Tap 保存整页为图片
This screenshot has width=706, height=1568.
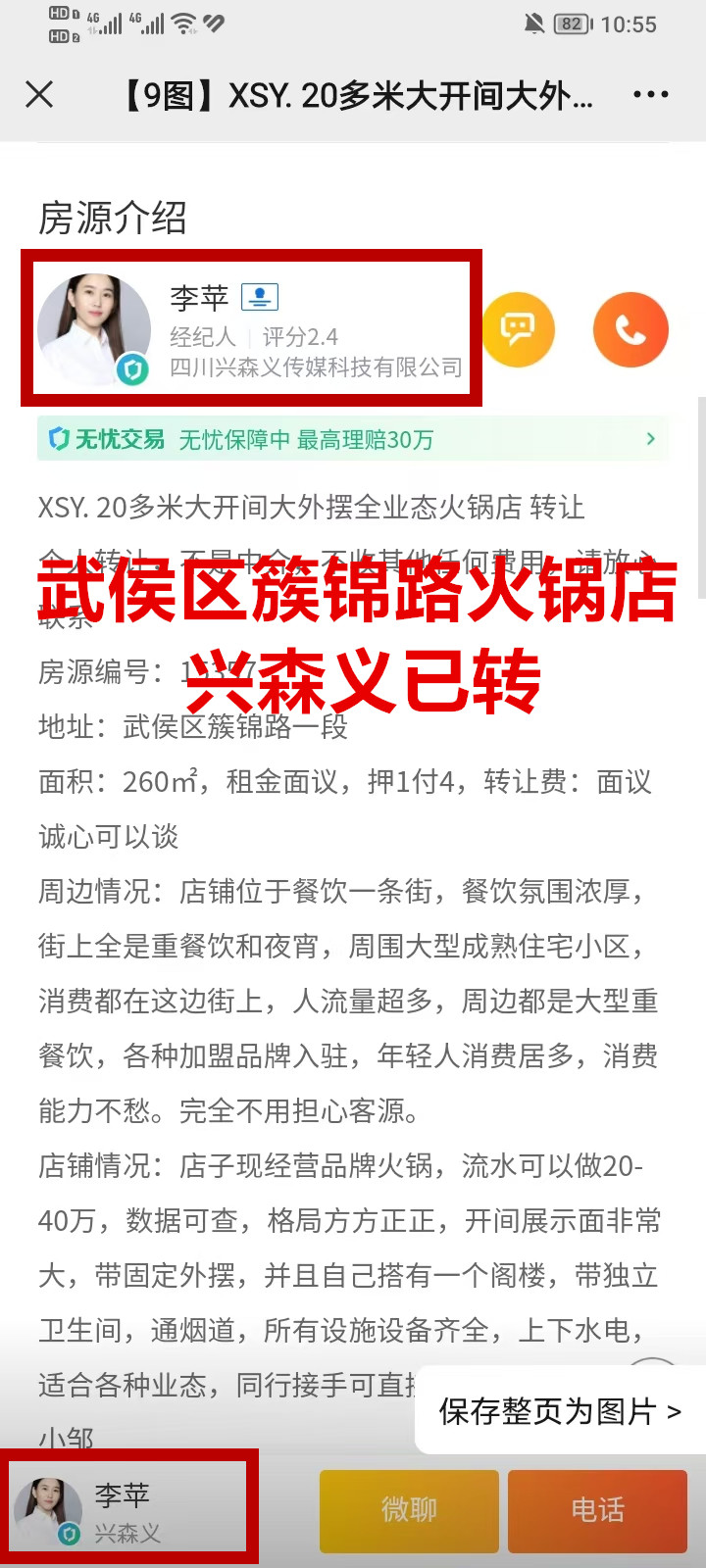(x=559, y=1411)
